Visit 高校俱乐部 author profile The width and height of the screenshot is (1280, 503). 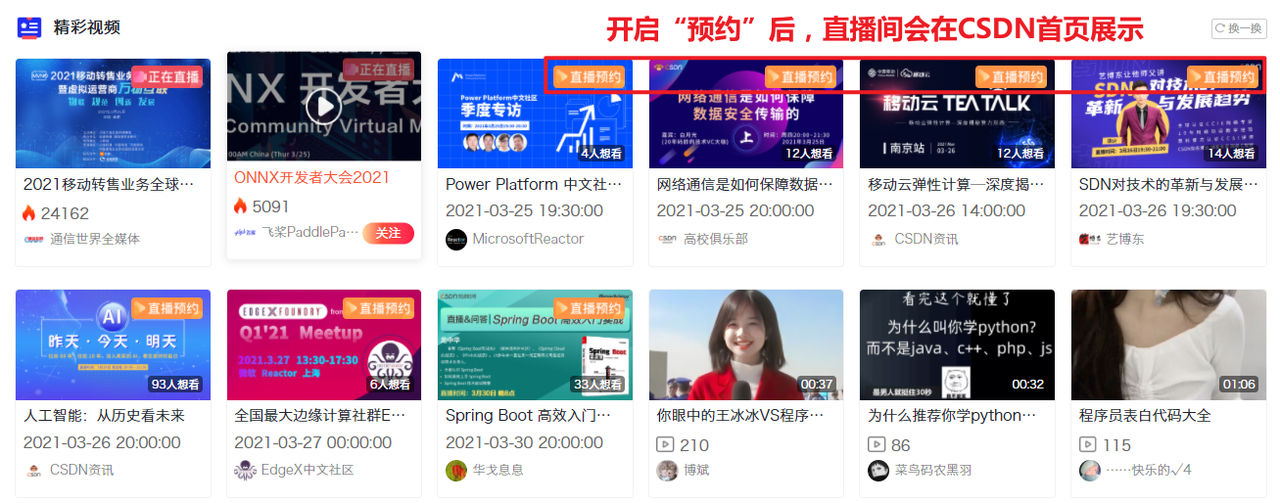click(715, 239)
